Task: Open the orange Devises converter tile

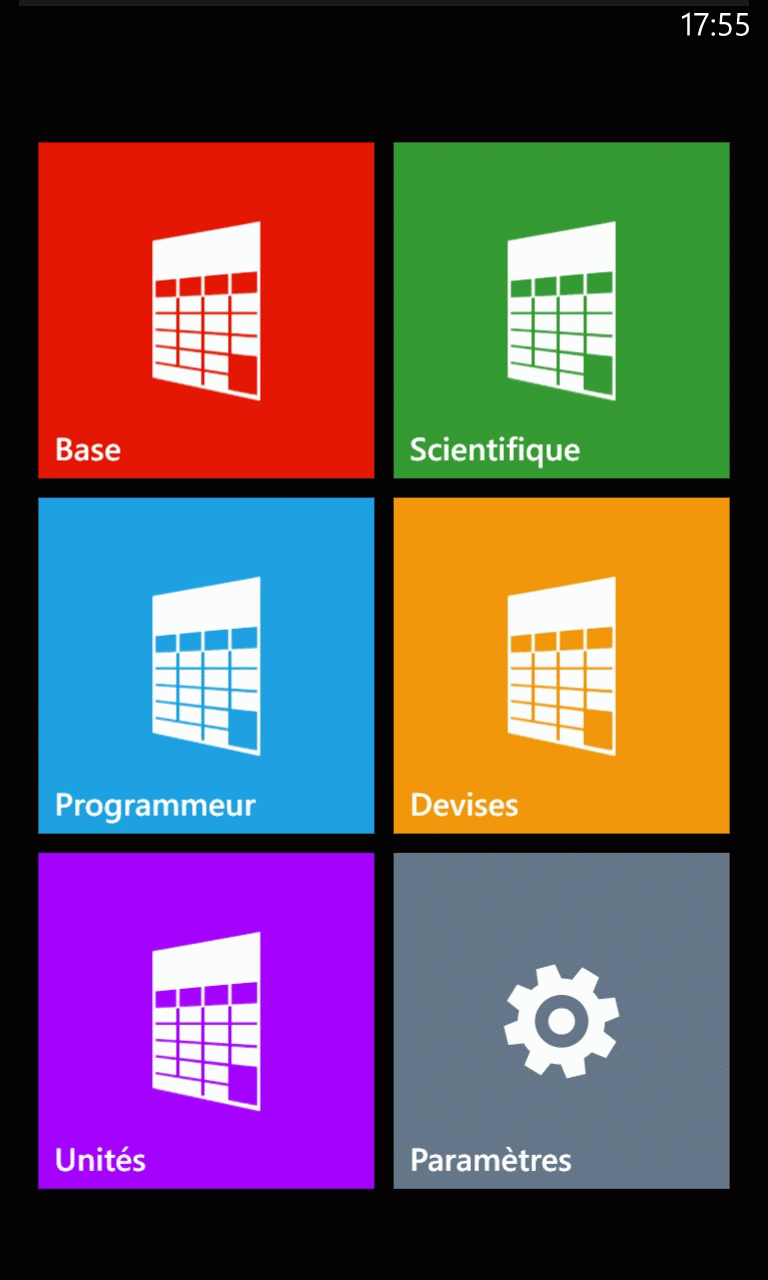Action: [x=561, y=665]
